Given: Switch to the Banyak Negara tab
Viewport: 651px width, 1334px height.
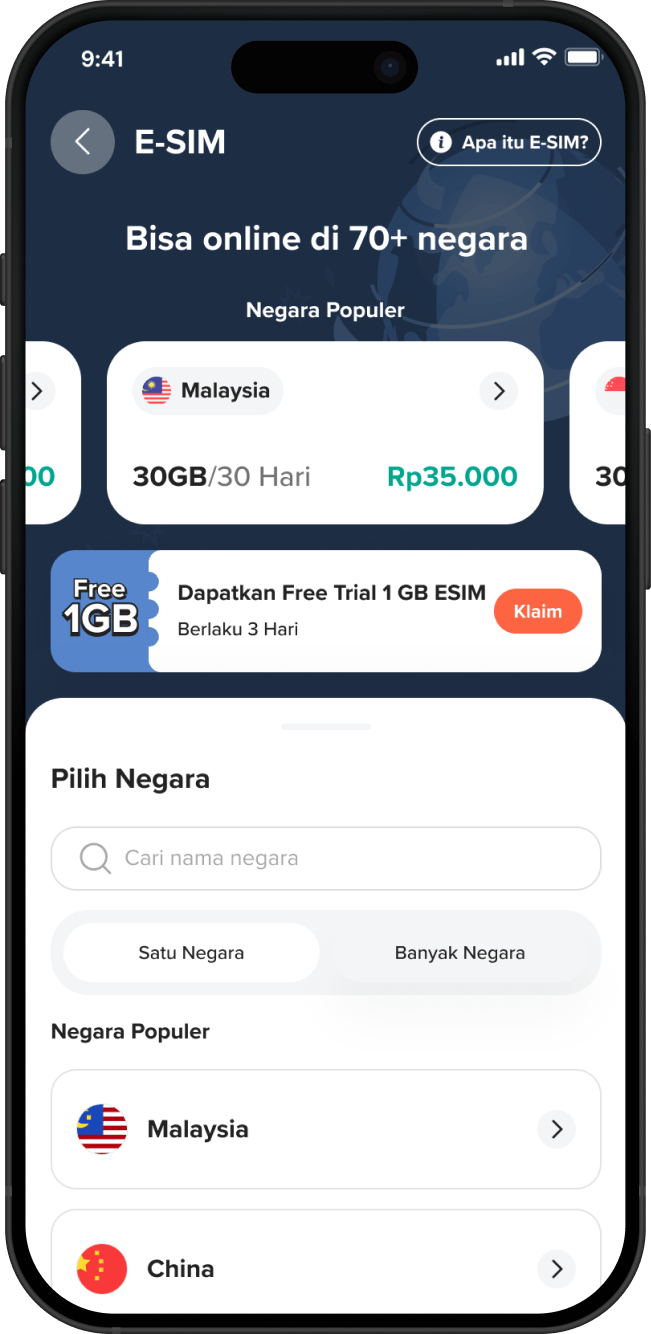Looking at the screenshot, I should pyautogui.click(x=460, y=953).
